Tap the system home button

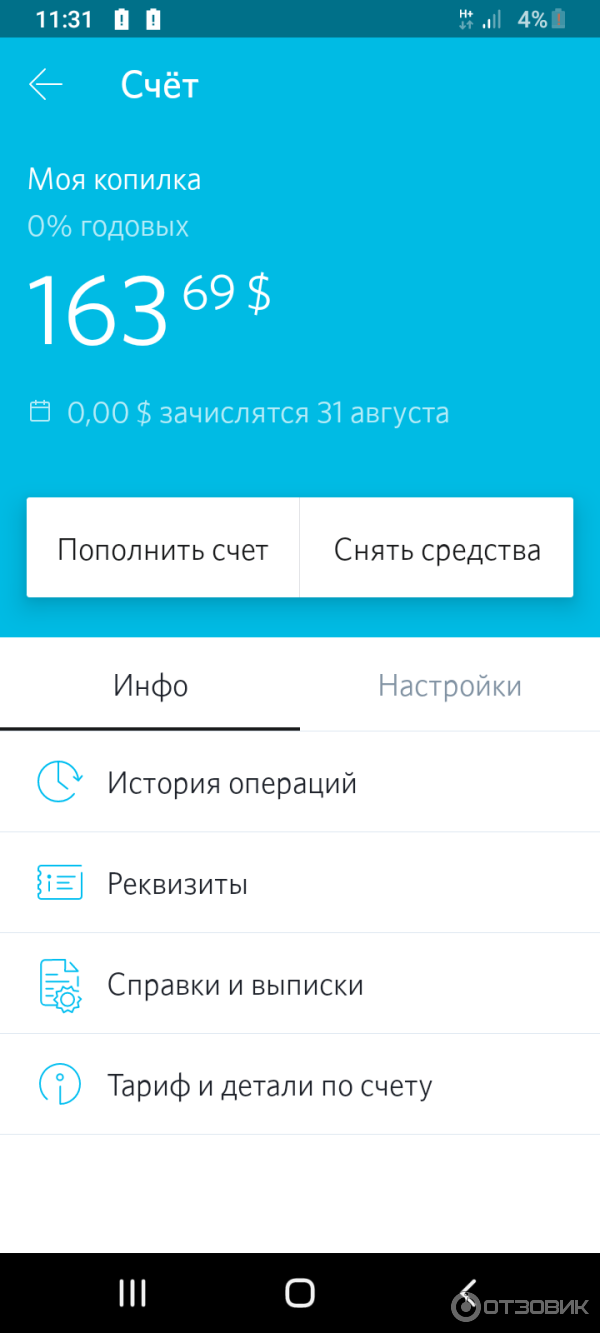pos(300,1292)
